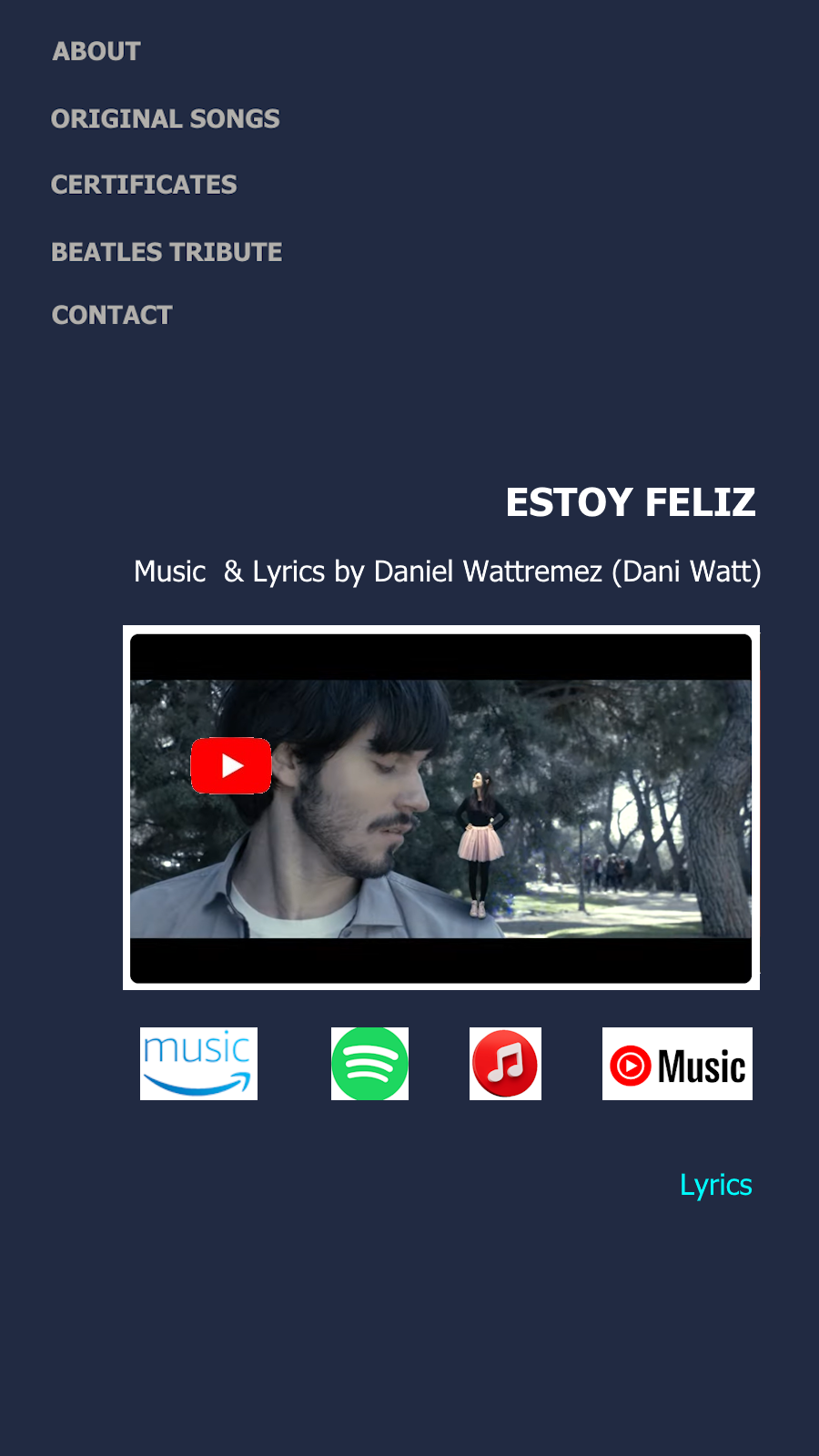View the Lyrics link
819x1456 pixels.
[x=715, y=1185]
